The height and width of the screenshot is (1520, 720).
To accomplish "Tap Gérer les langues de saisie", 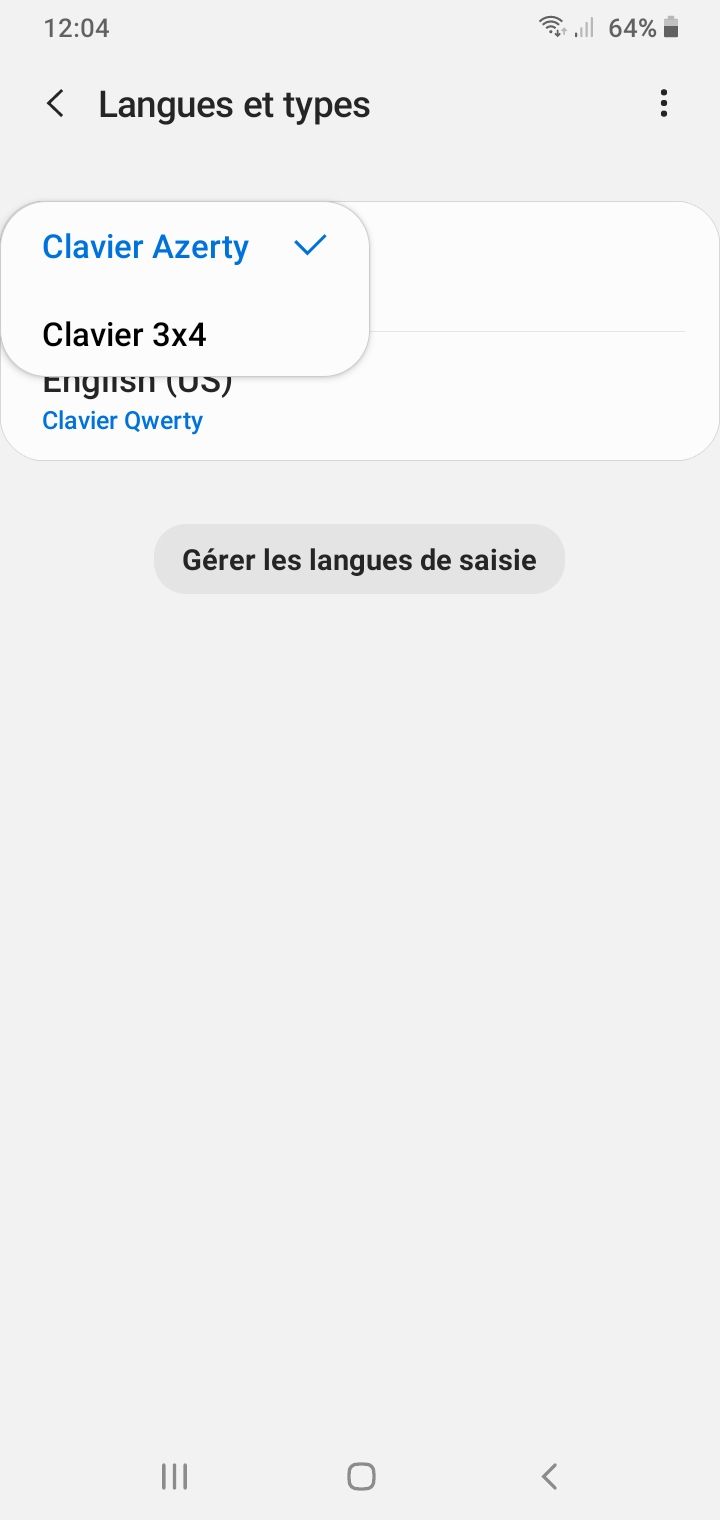I will [x=359, y=559].
